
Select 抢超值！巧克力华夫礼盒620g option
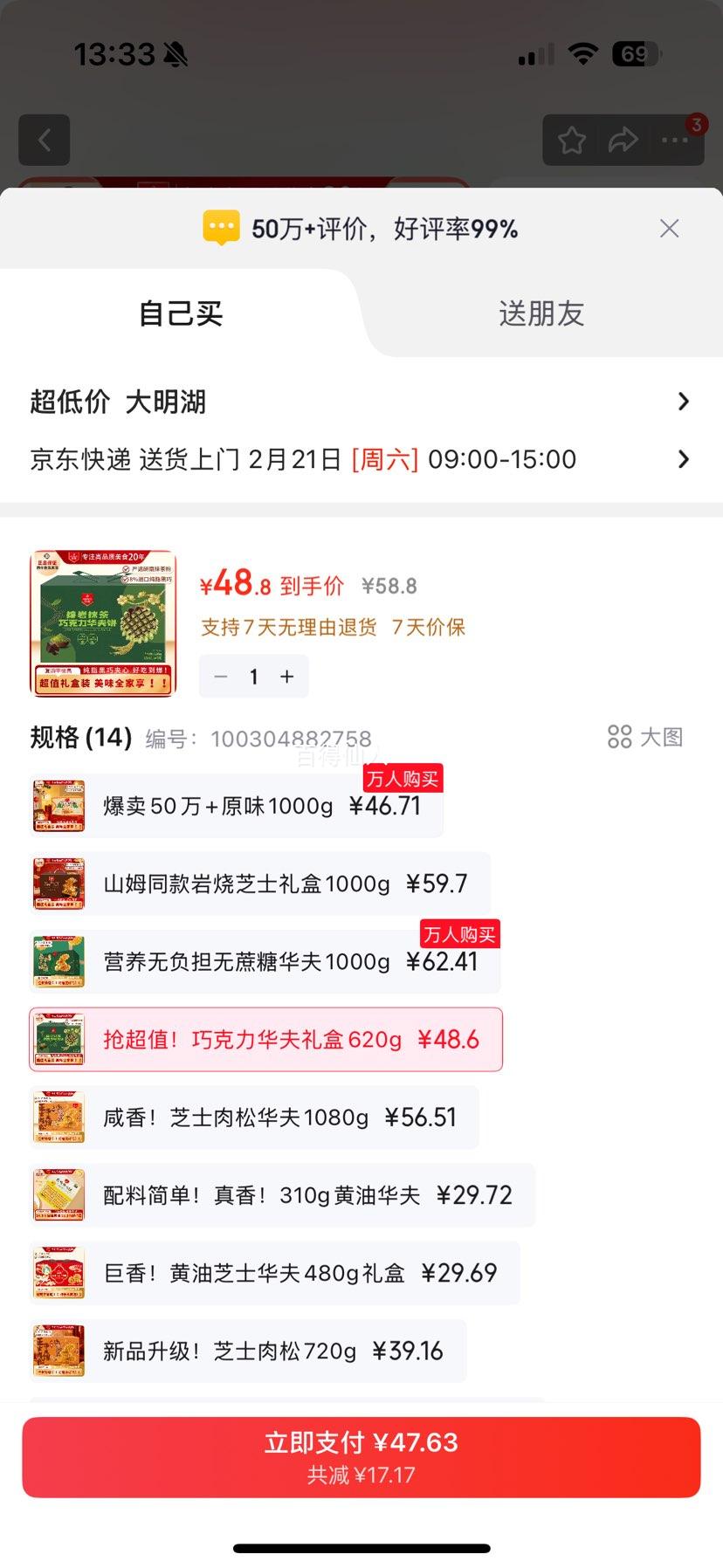(x=265, y=1039)
